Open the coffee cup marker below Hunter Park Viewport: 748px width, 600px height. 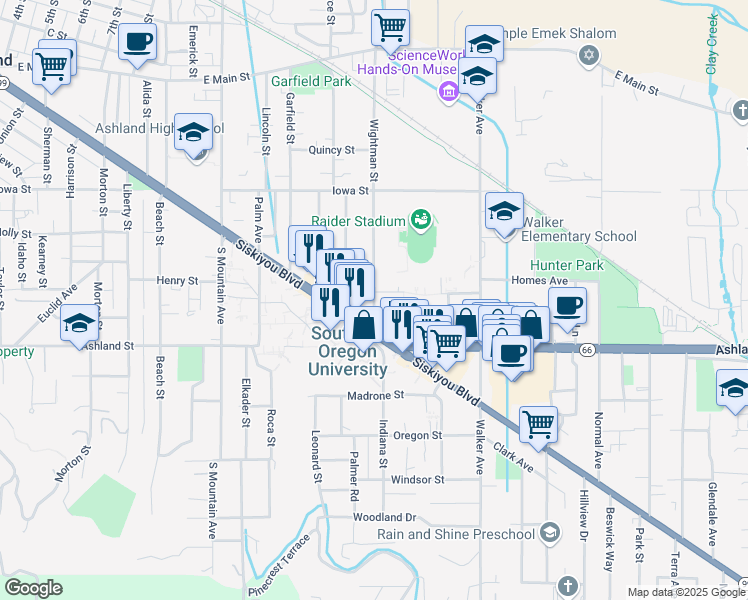tap(567, 307)
